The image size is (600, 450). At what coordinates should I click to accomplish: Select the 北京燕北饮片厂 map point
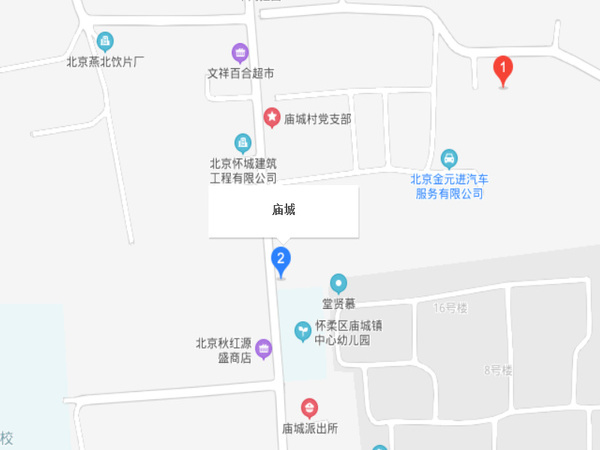105,41
